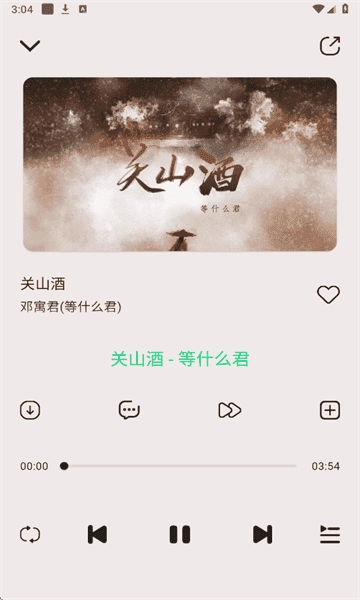Image resolution: width=360 pixels, height=600 pixels.
Task: Share this song
Action: click(330, 46)
